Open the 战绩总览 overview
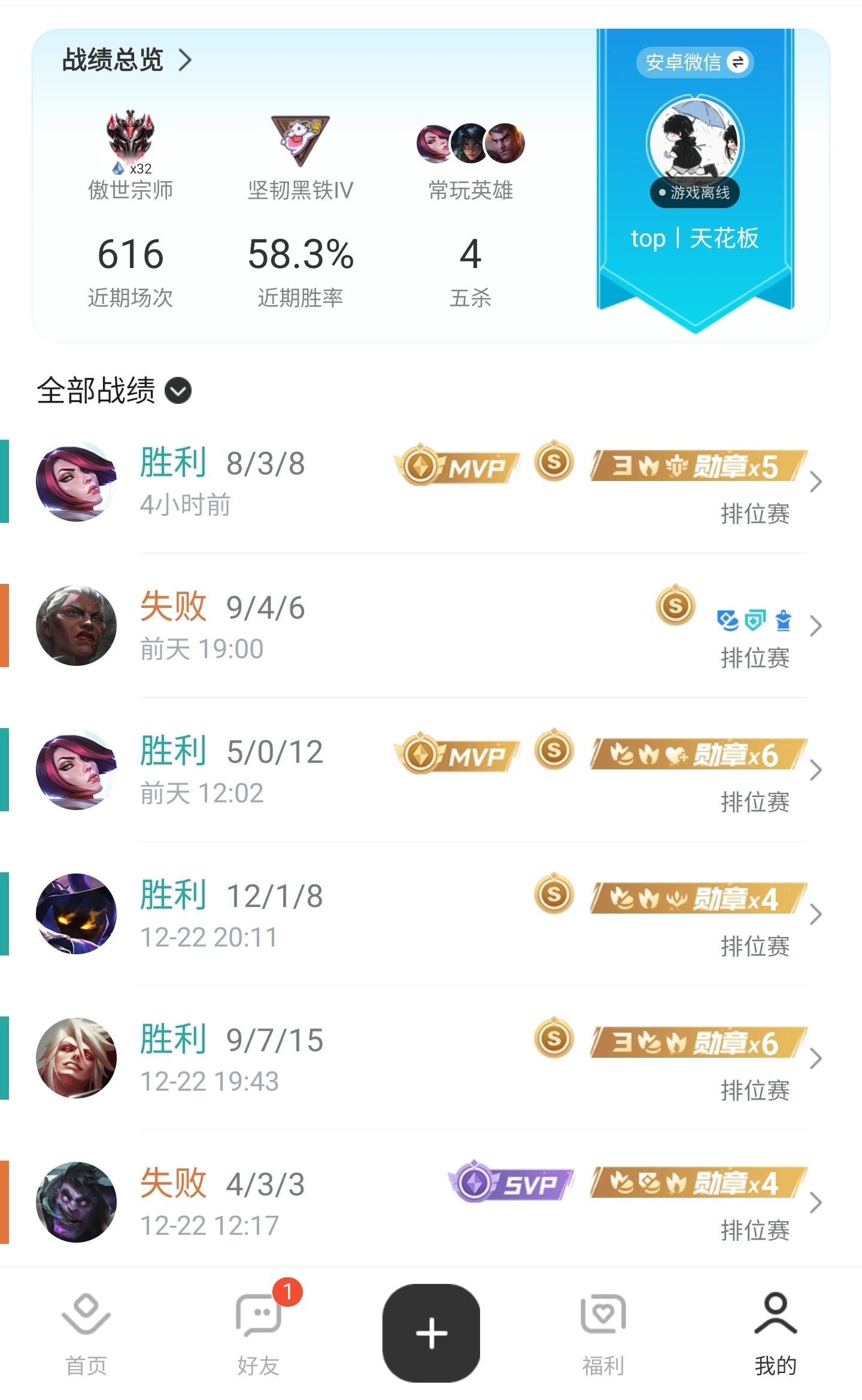This screenshot has width=862, height=1400. [126, 60]
